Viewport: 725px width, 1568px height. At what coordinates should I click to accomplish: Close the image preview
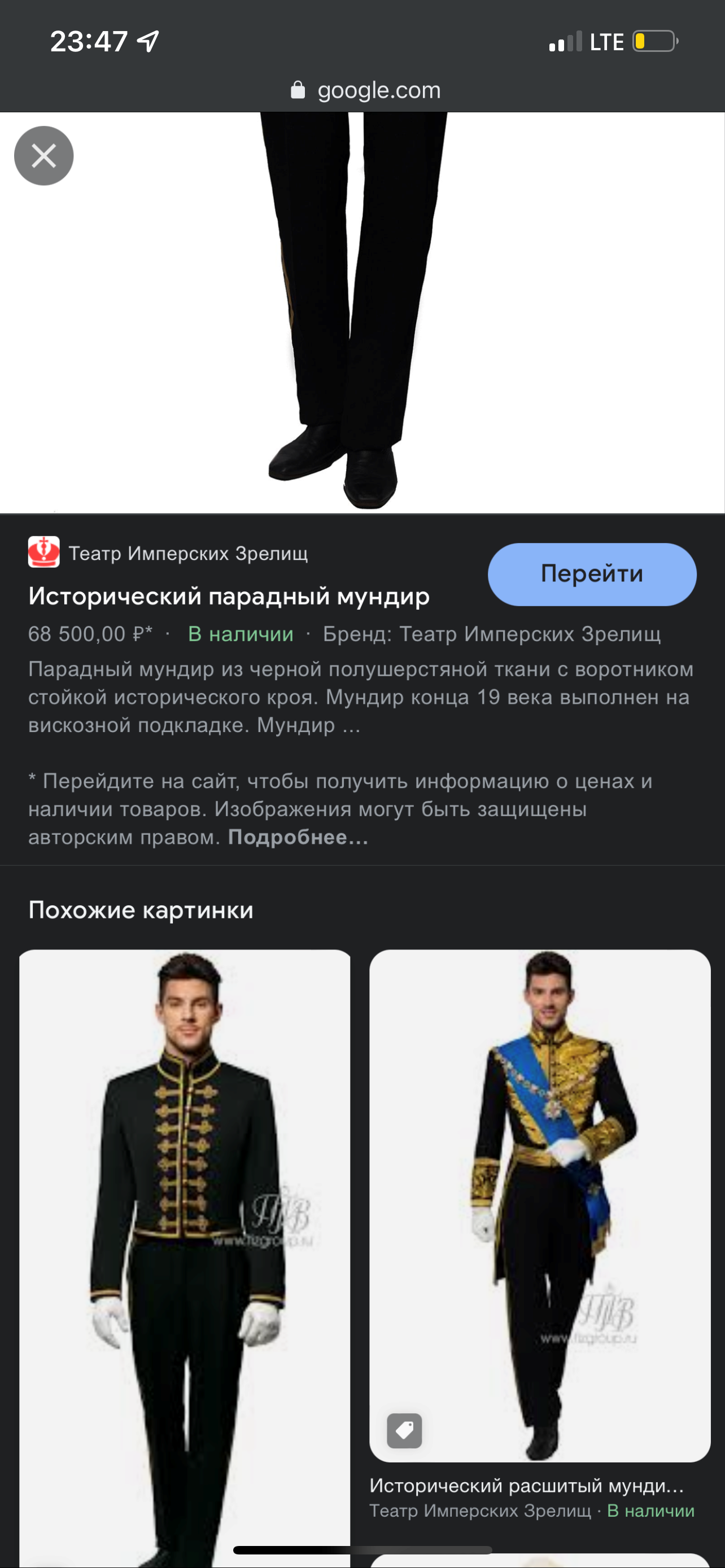point(44,156)
